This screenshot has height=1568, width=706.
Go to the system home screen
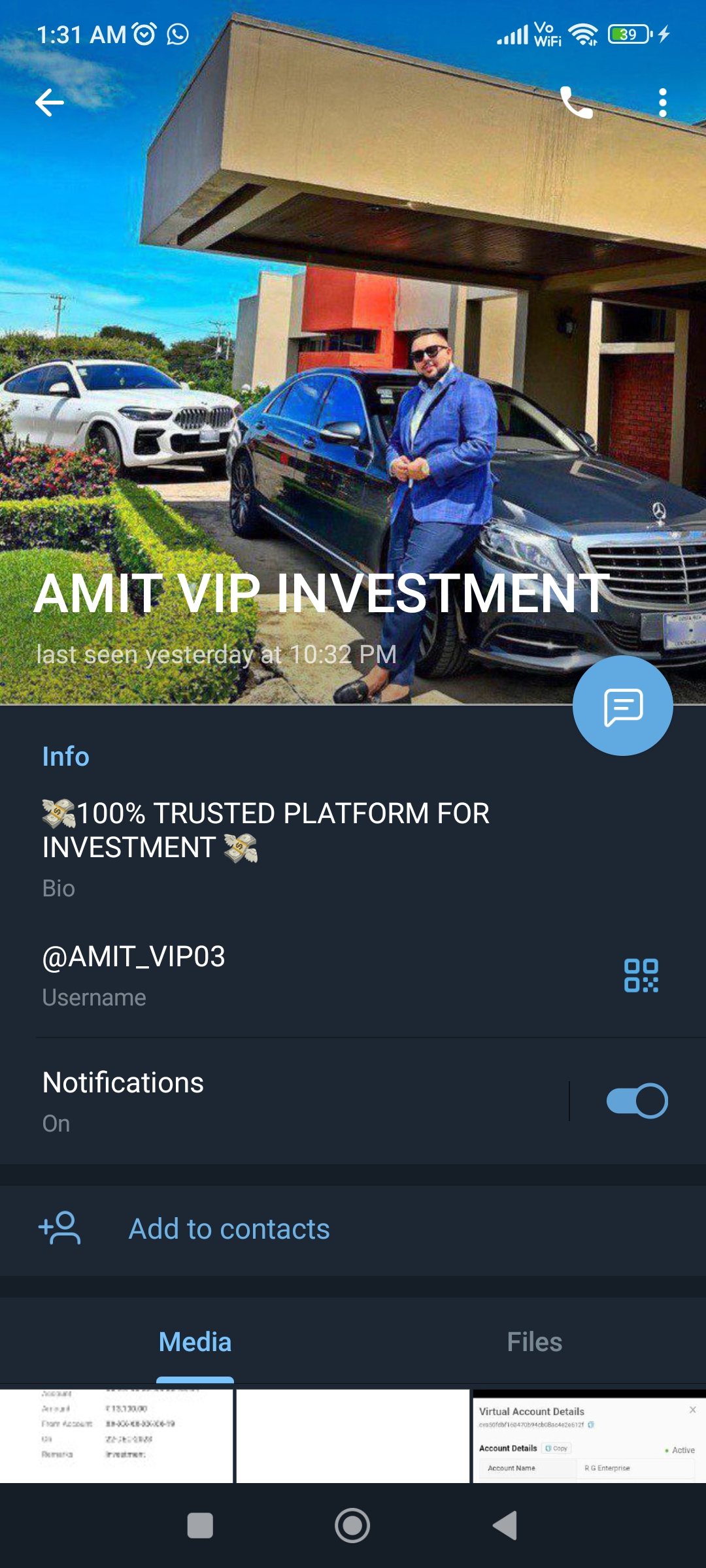(x=352, y=1526)
